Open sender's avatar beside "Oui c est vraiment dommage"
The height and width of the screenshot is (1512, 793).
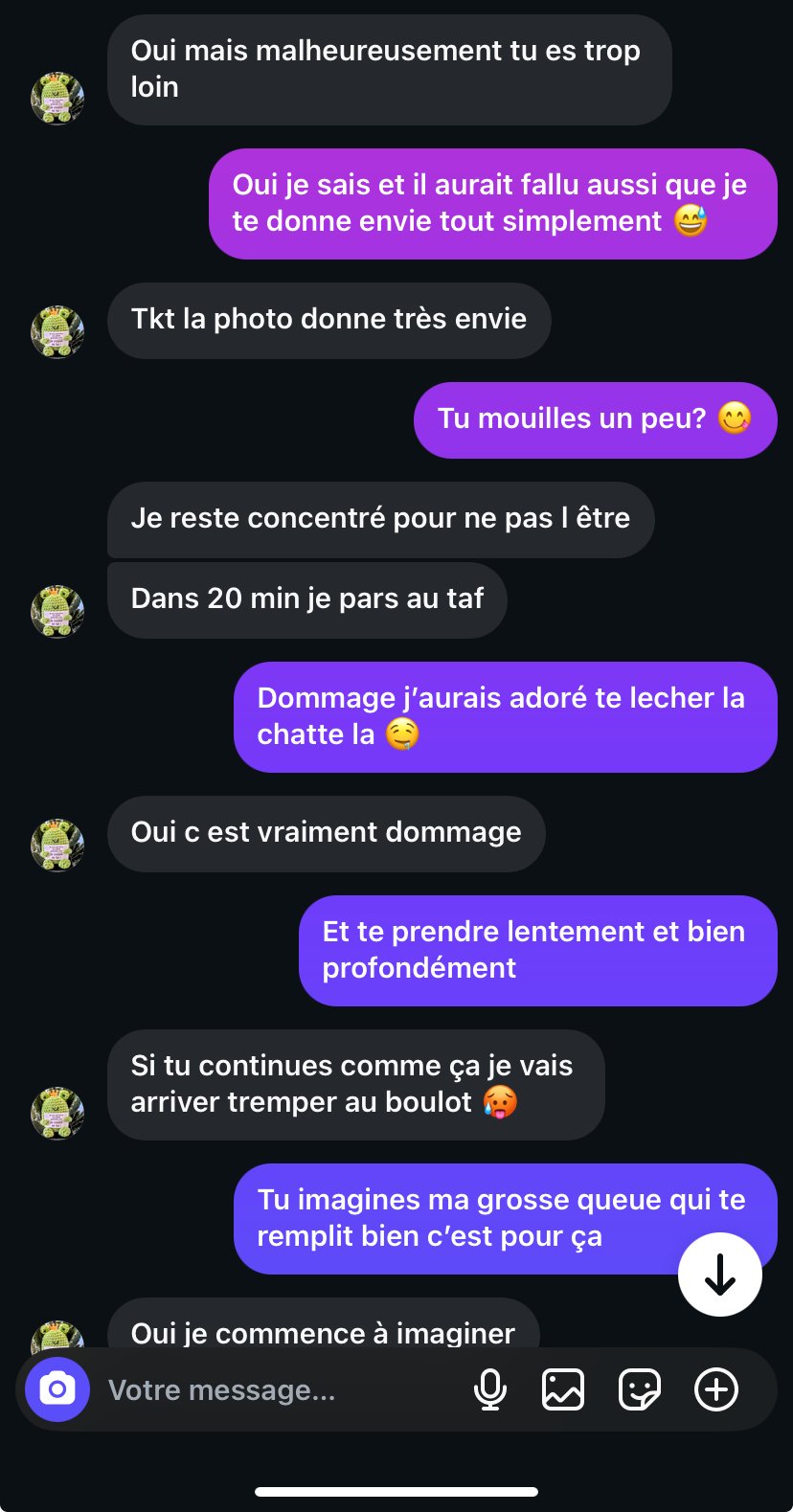point(57,845)
